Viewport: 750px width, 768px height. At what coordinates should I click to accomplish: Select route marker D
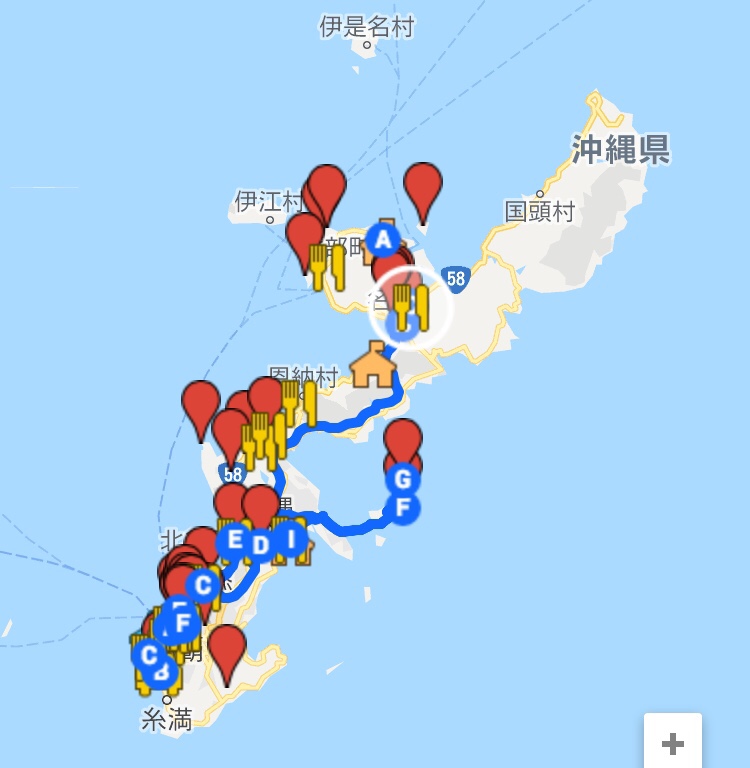(x=260, y=546)
